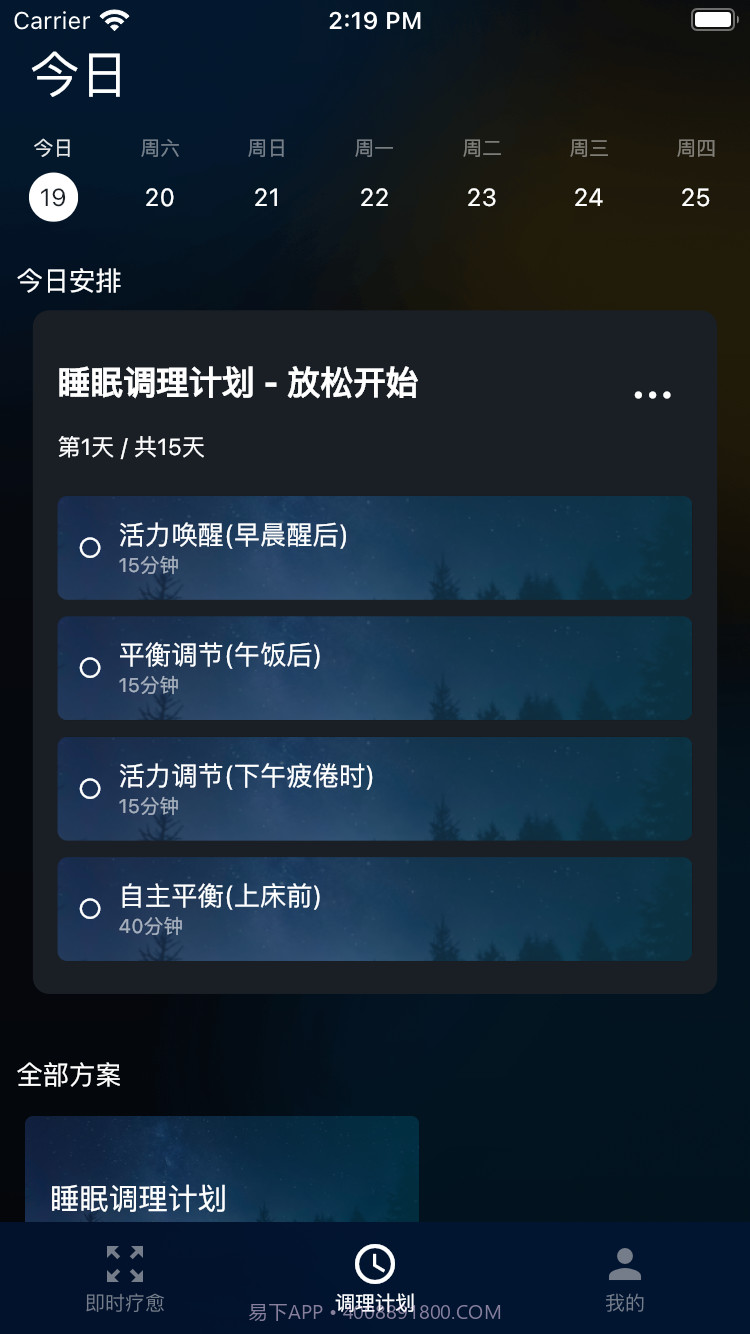Select date 22 under 周一
750x1334 pixels.
click(374, 197)
